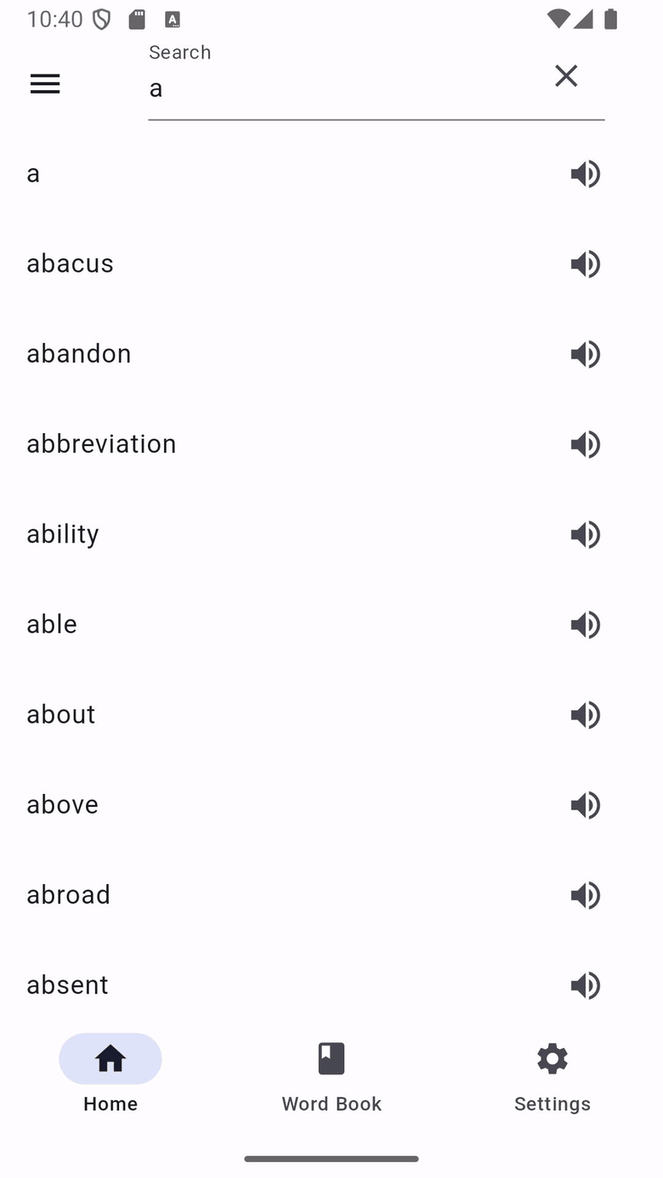
Task: Play pronunciation for the word abacus
Action: tap(585, 264)
